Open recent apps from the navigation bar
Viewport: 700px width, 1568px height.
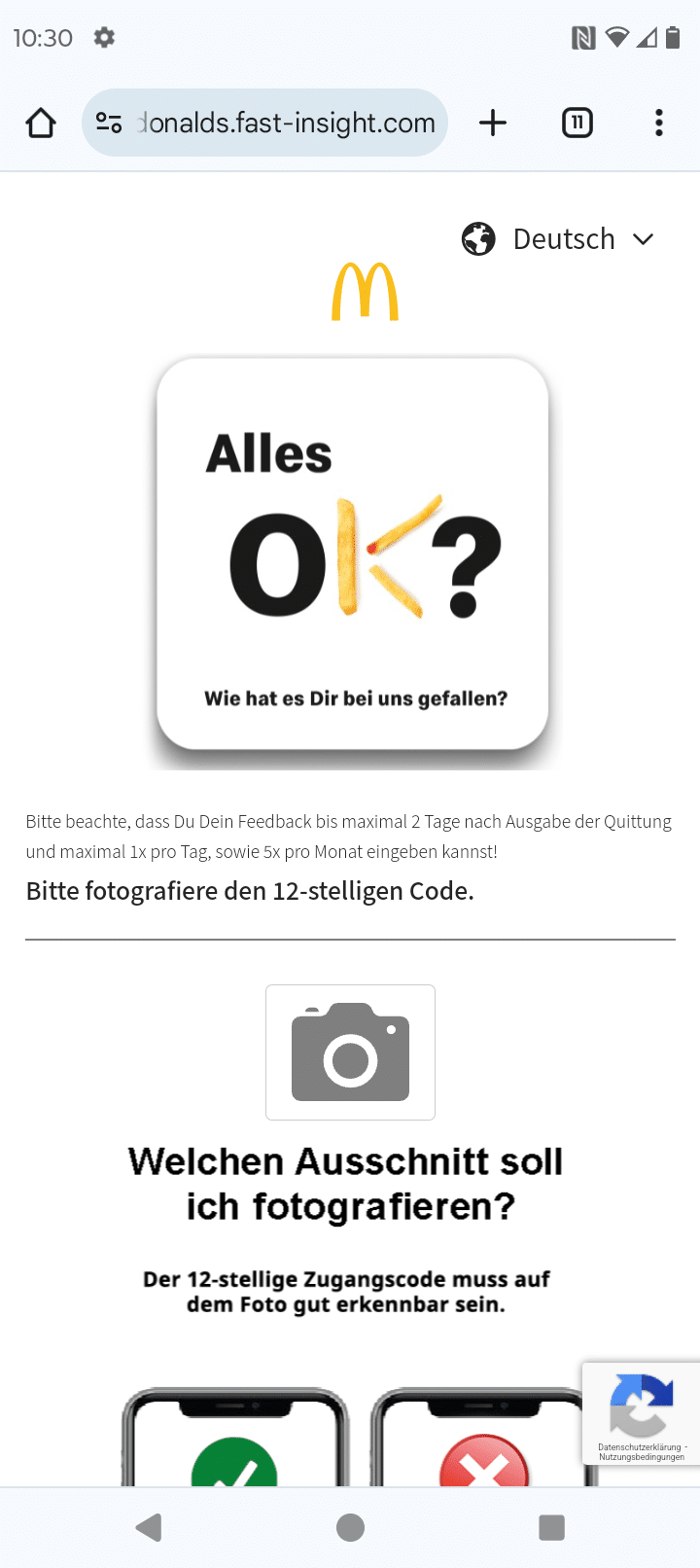click(551, 1527)
